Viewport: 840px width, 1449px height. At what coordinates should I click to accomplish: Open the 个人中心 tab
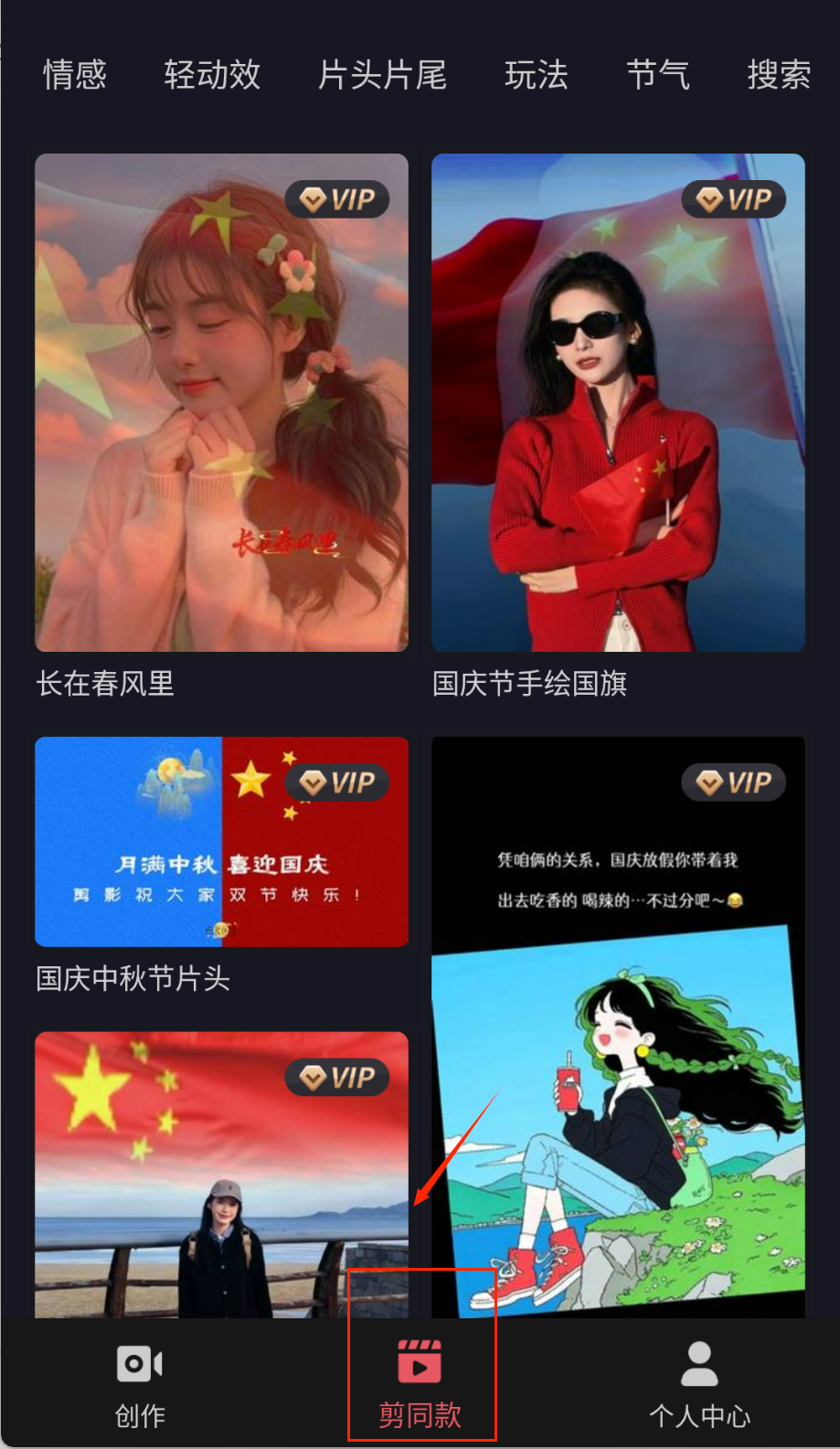point(699,1385)
